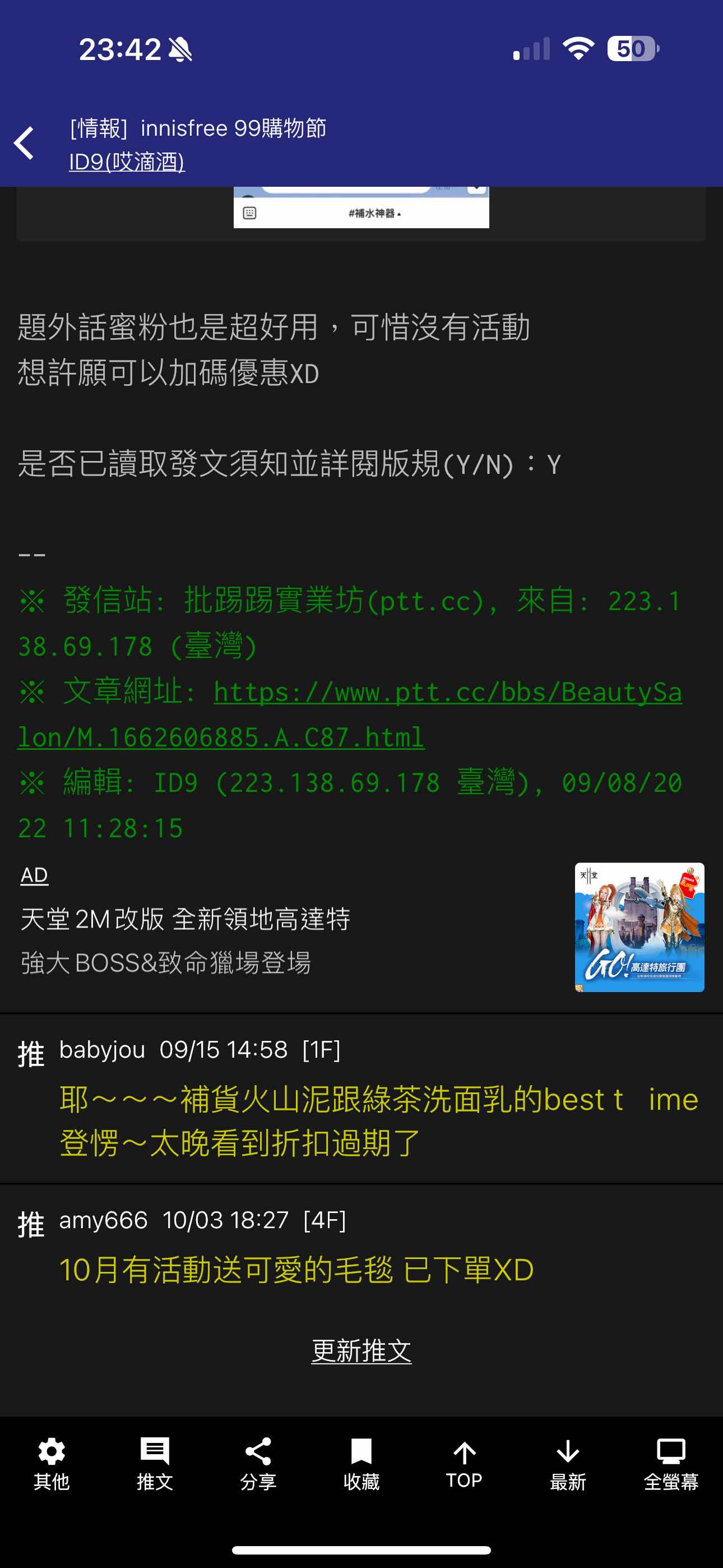Go back using the arrow
Image resolution: width=723 pixels, height=1568 pixels.
pyautogui.click(x=24, y=144)
